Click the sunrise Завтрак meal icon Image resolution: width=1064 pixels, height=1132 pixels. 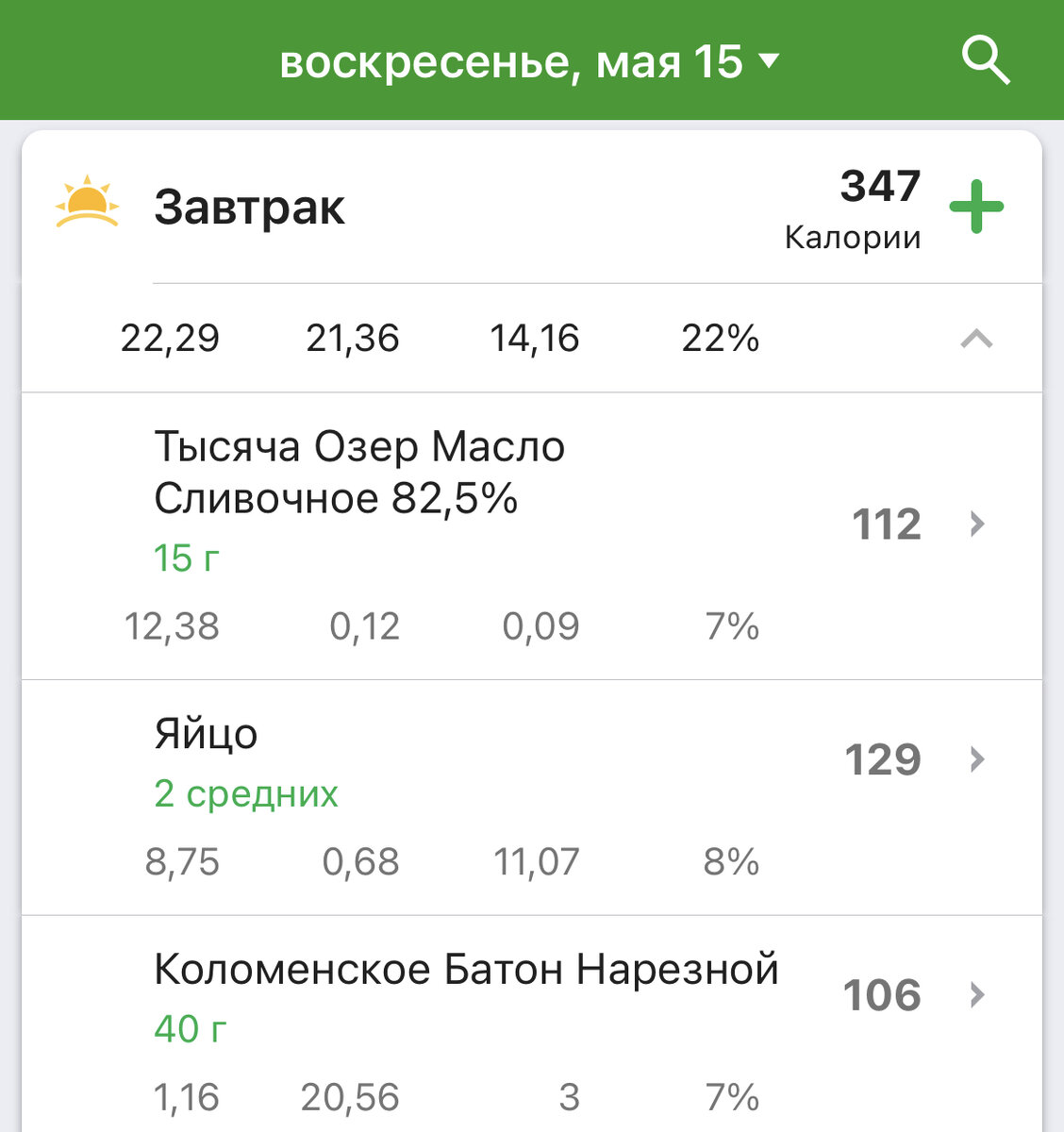(x=89, y=204)
